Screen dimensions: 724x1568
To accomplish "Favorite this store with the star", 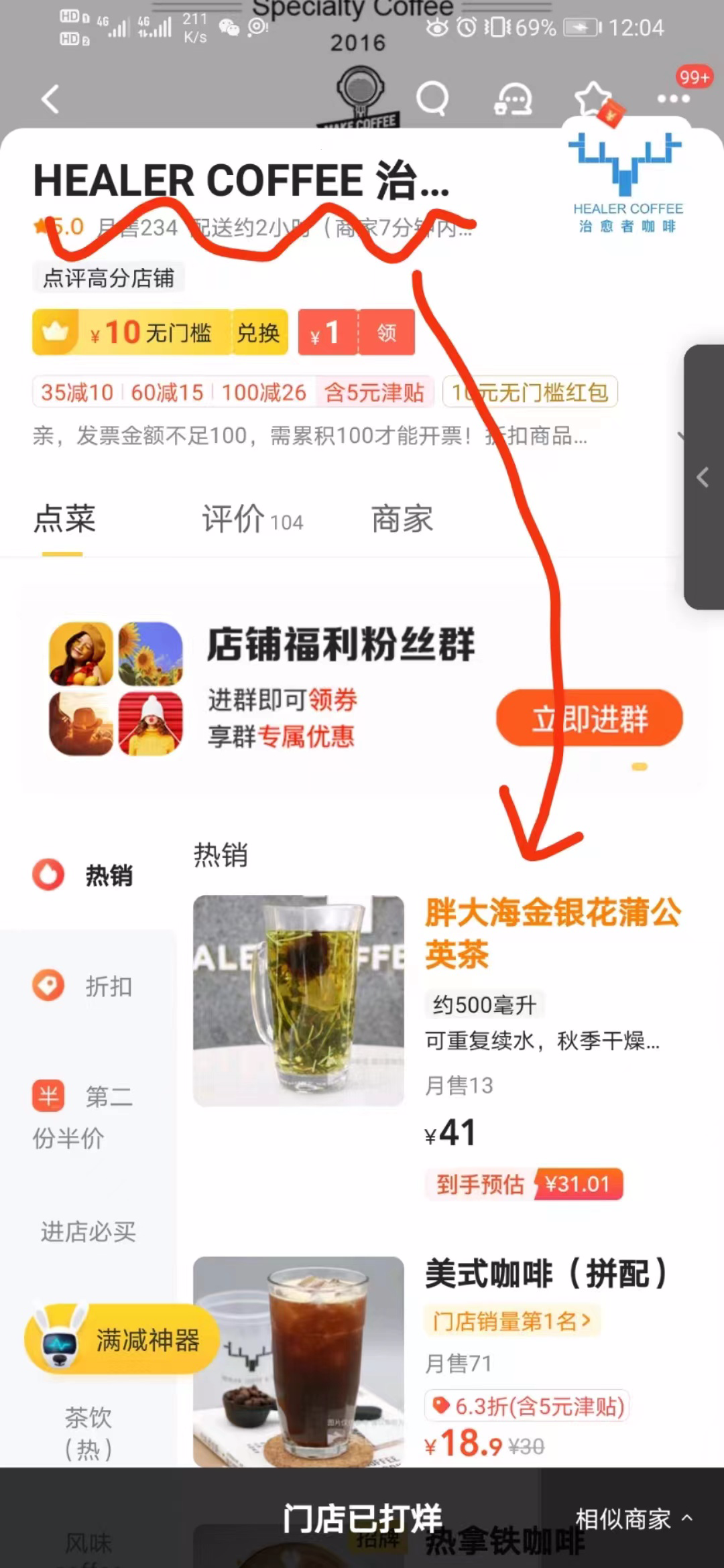I will [593, 99].
